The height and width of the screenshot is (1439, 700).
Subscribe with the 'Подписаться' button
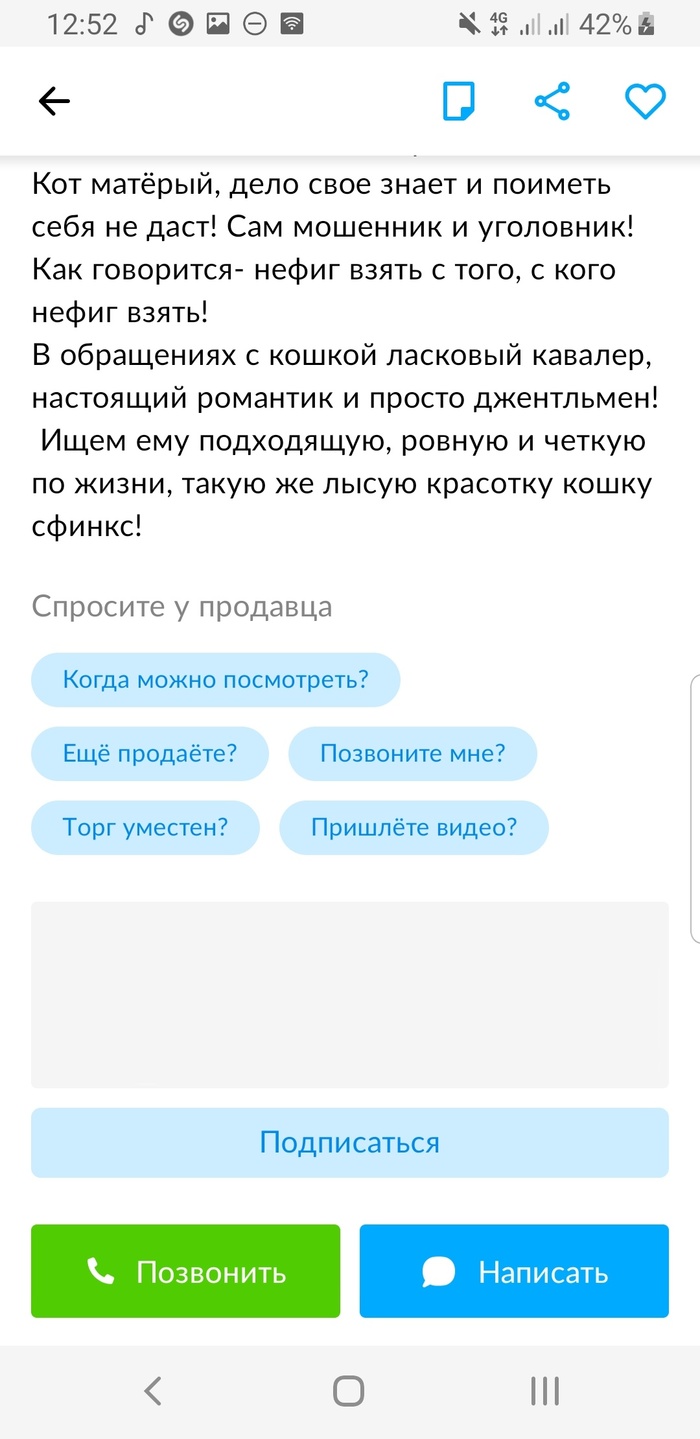pos(349,1142)
